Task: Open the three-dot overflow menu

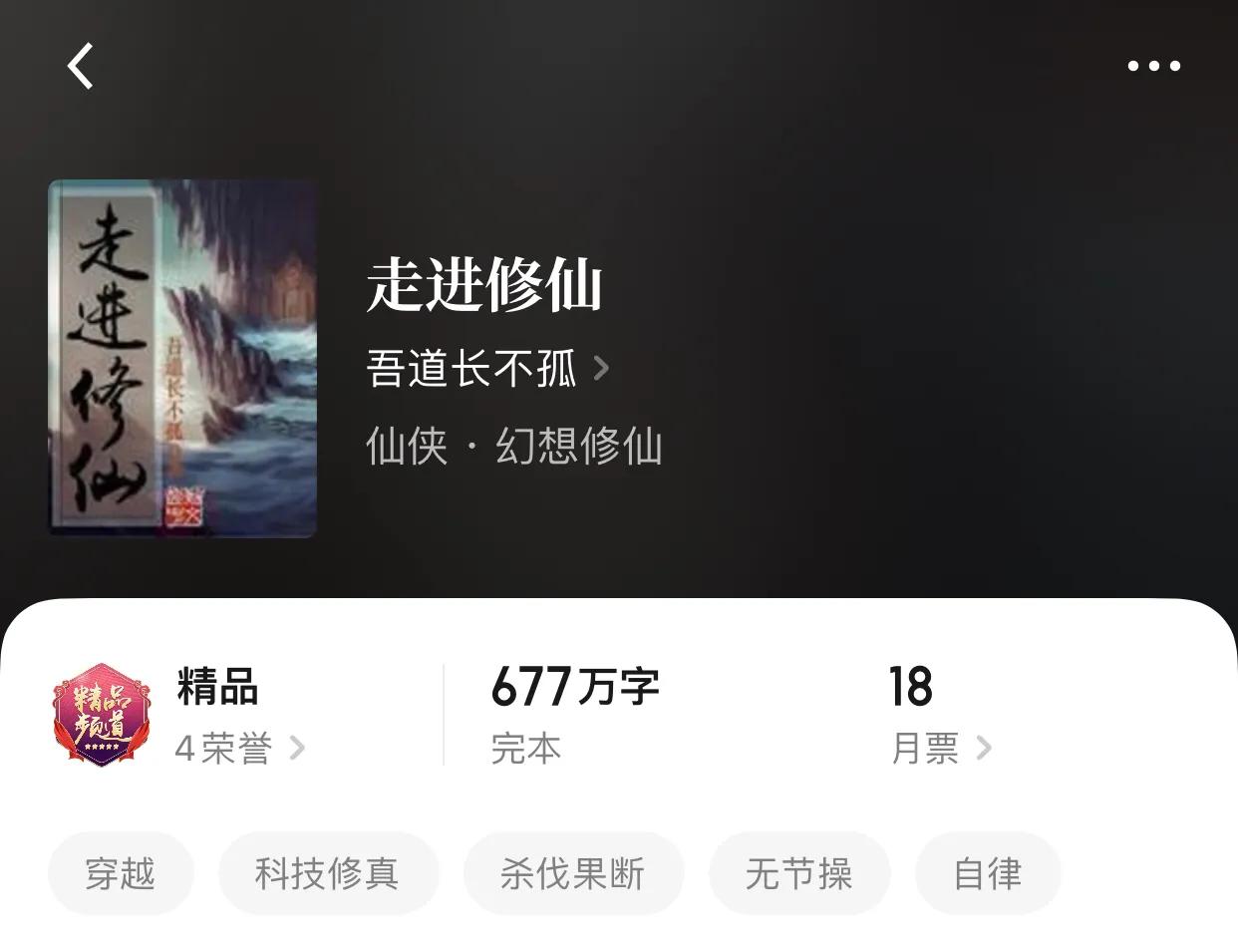Action: click(1153, 67)
